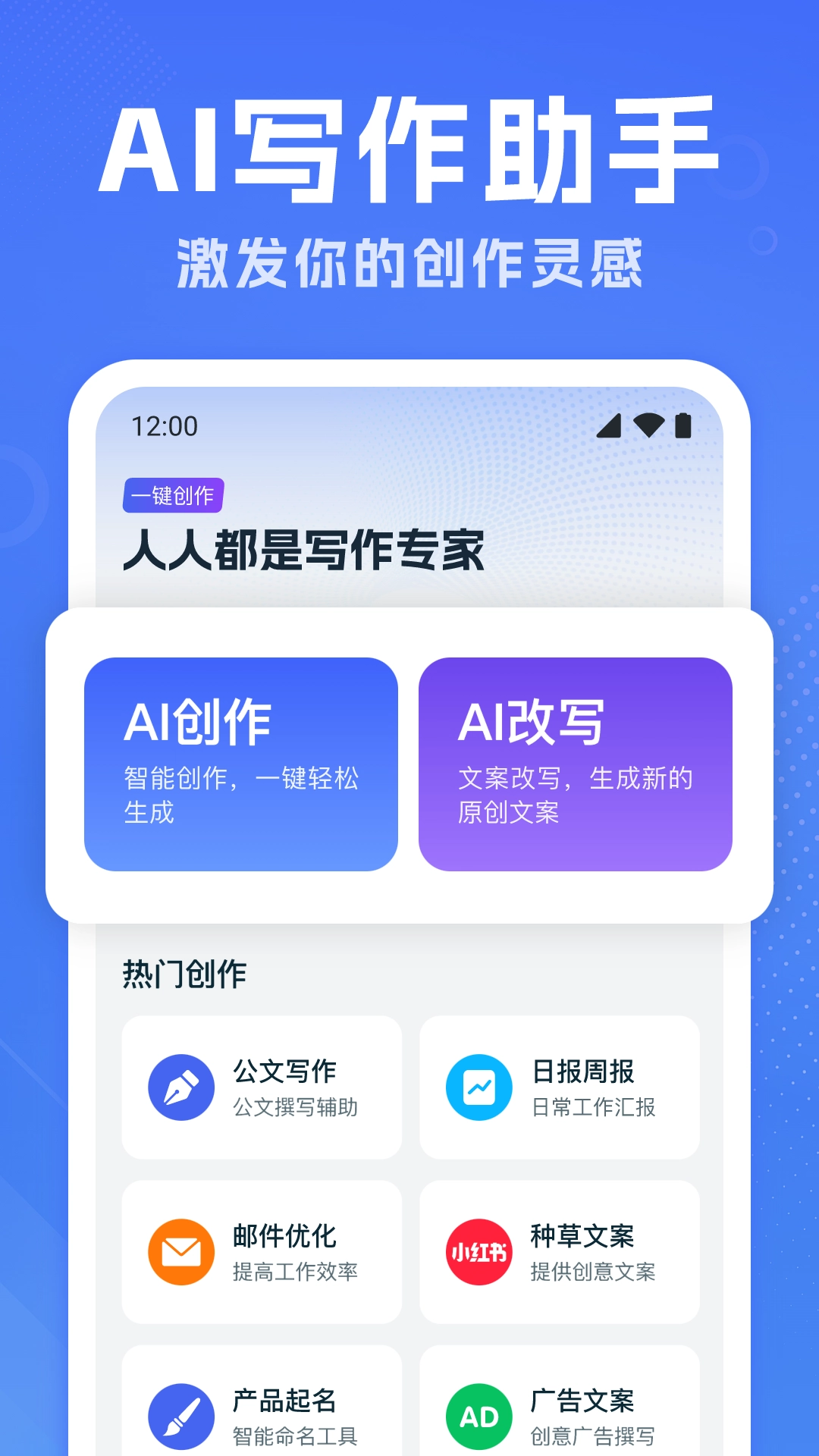This screenshot has width=819, height=1456.
Task: Select the 公文写作 card
Action: [262, 1087]
